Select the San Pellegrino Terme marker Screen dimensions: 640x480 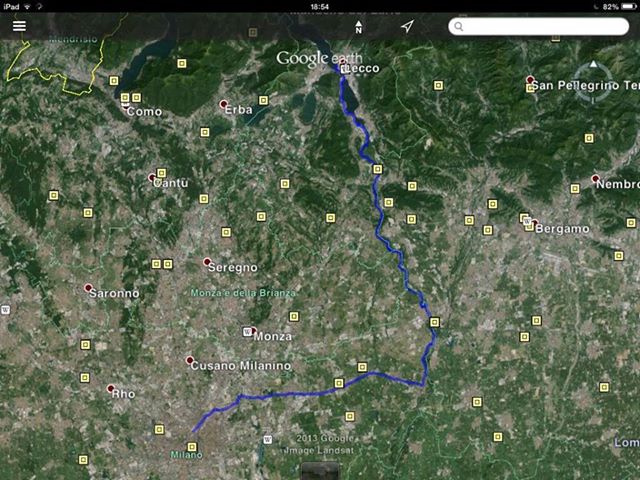(530, 80)
